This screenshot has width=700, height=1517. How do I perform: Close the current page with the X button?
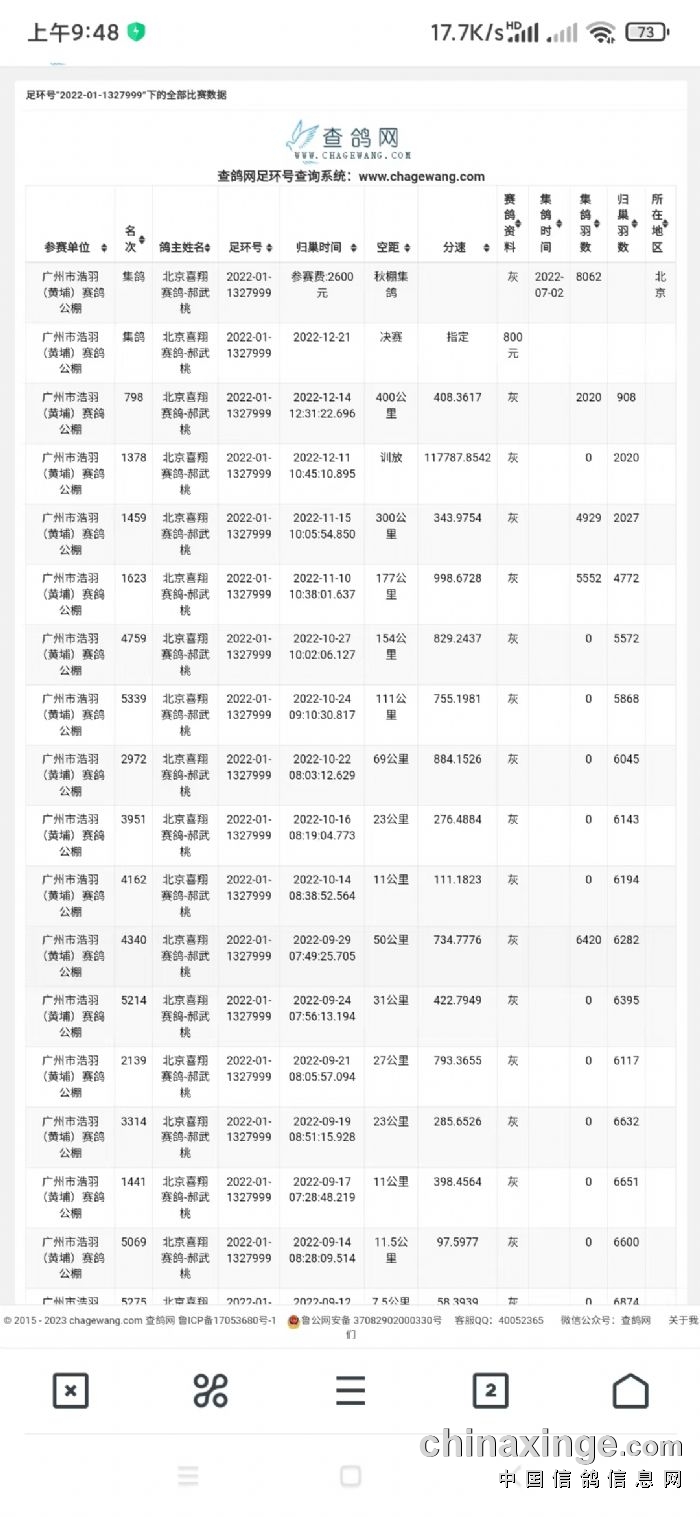pos(70,1391)
